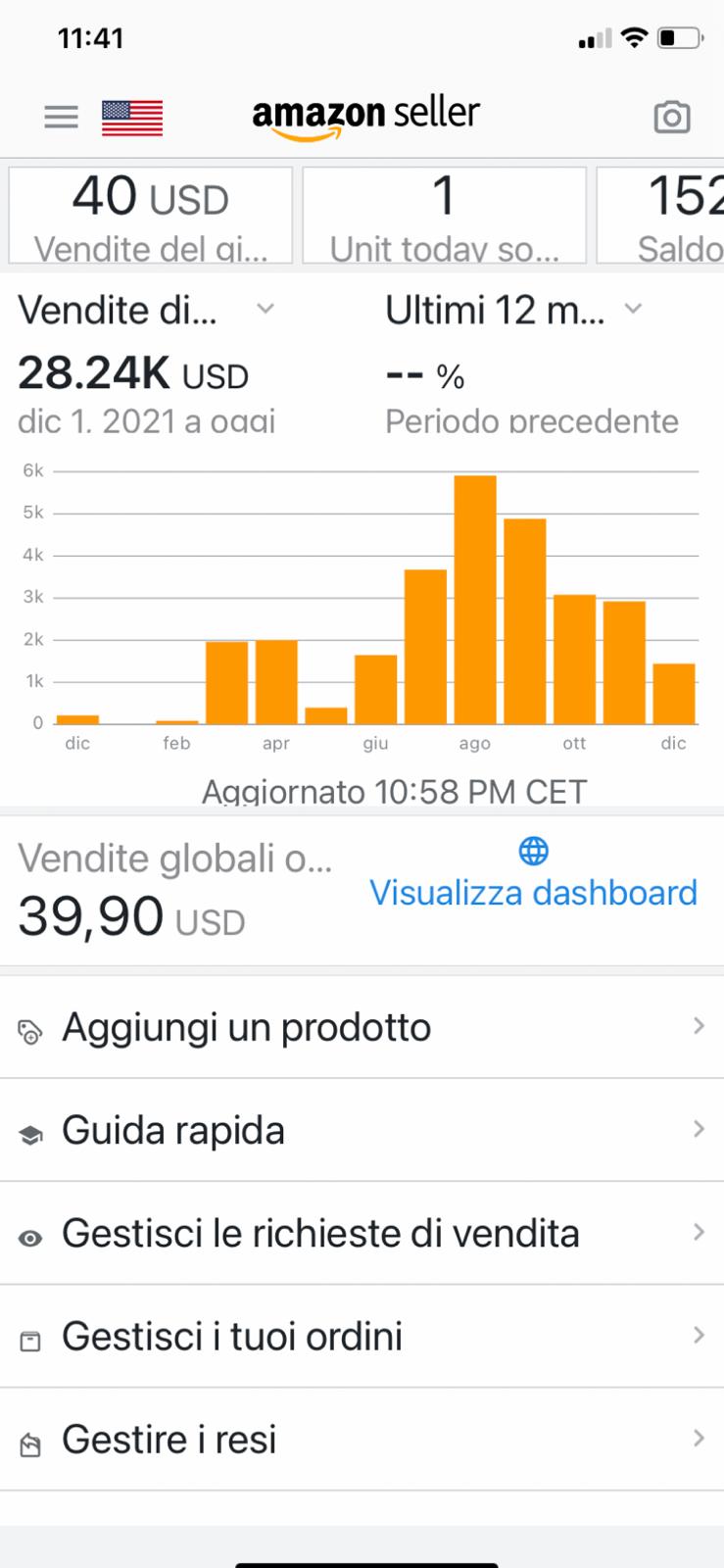Tap the 1 Unit today sold card
Image resolution: width=724 pixels, height=1568 pixels.
click(x=444, y=215)
